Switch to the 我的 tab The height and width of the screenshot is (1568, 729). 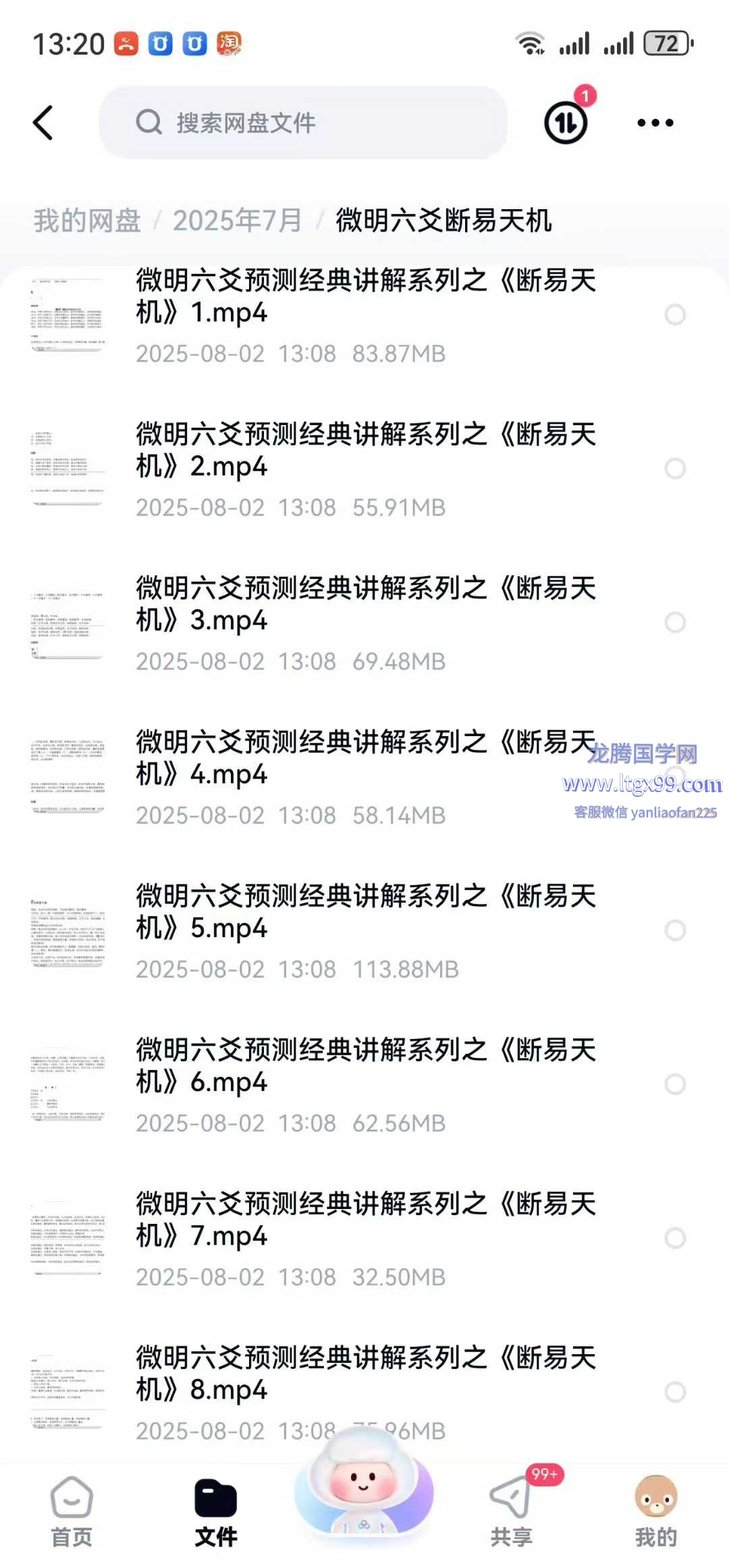[655, 1511]
